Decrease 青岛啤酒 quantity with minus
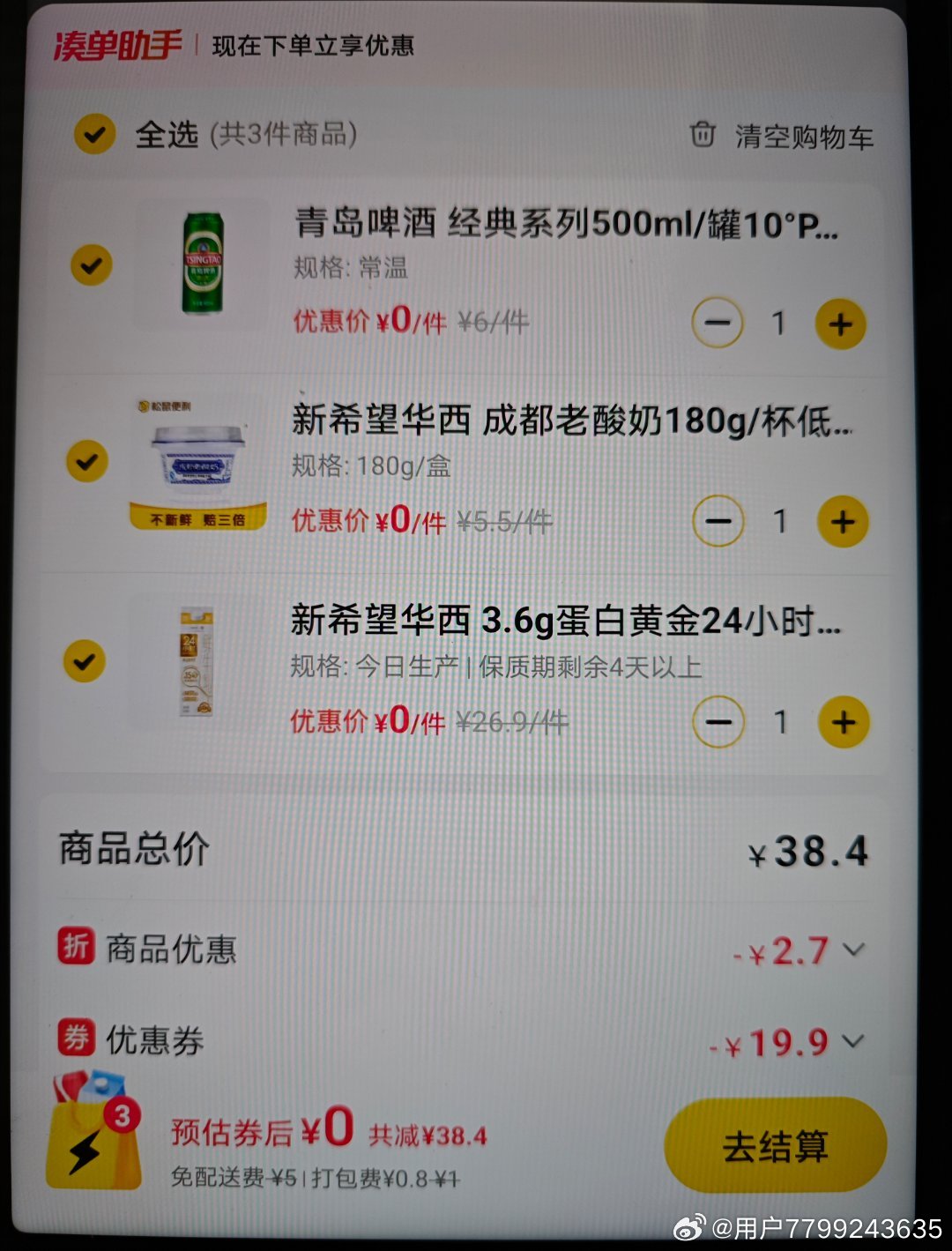Screen dimensions: 952x1251 (718, 323)
